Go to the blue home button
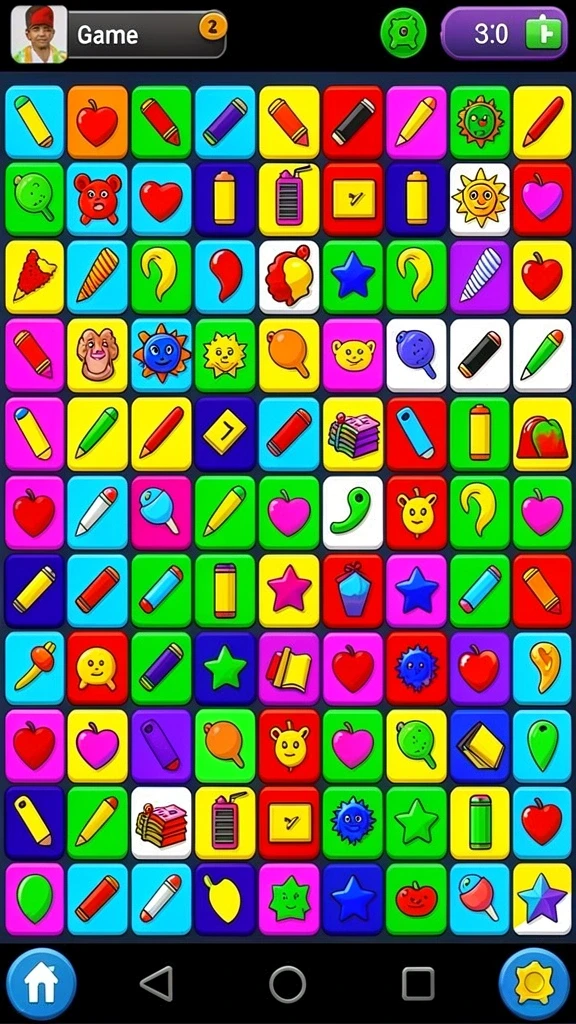576x1024 pixels. tap(42, 984)
